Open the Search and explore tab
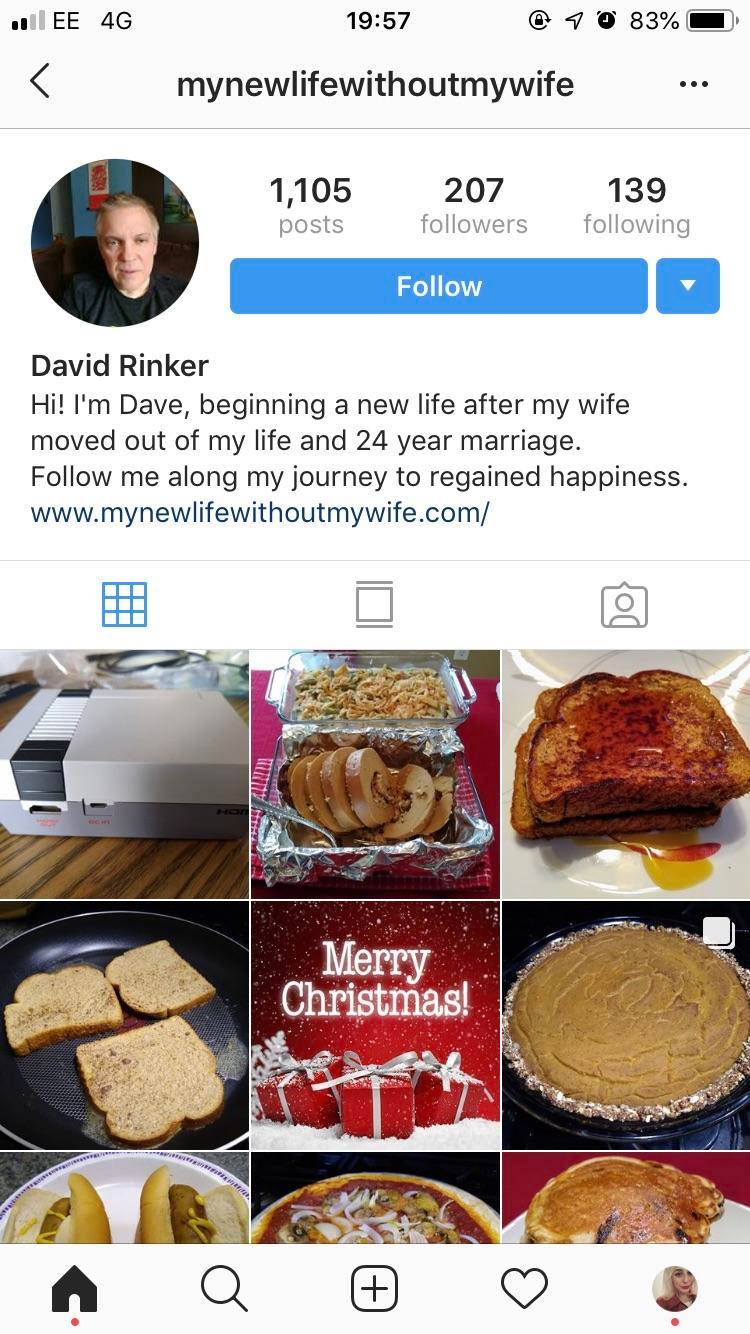The height and width of the screenshot is (1334, 750). pyautogui.click(x=224, y=1289)
